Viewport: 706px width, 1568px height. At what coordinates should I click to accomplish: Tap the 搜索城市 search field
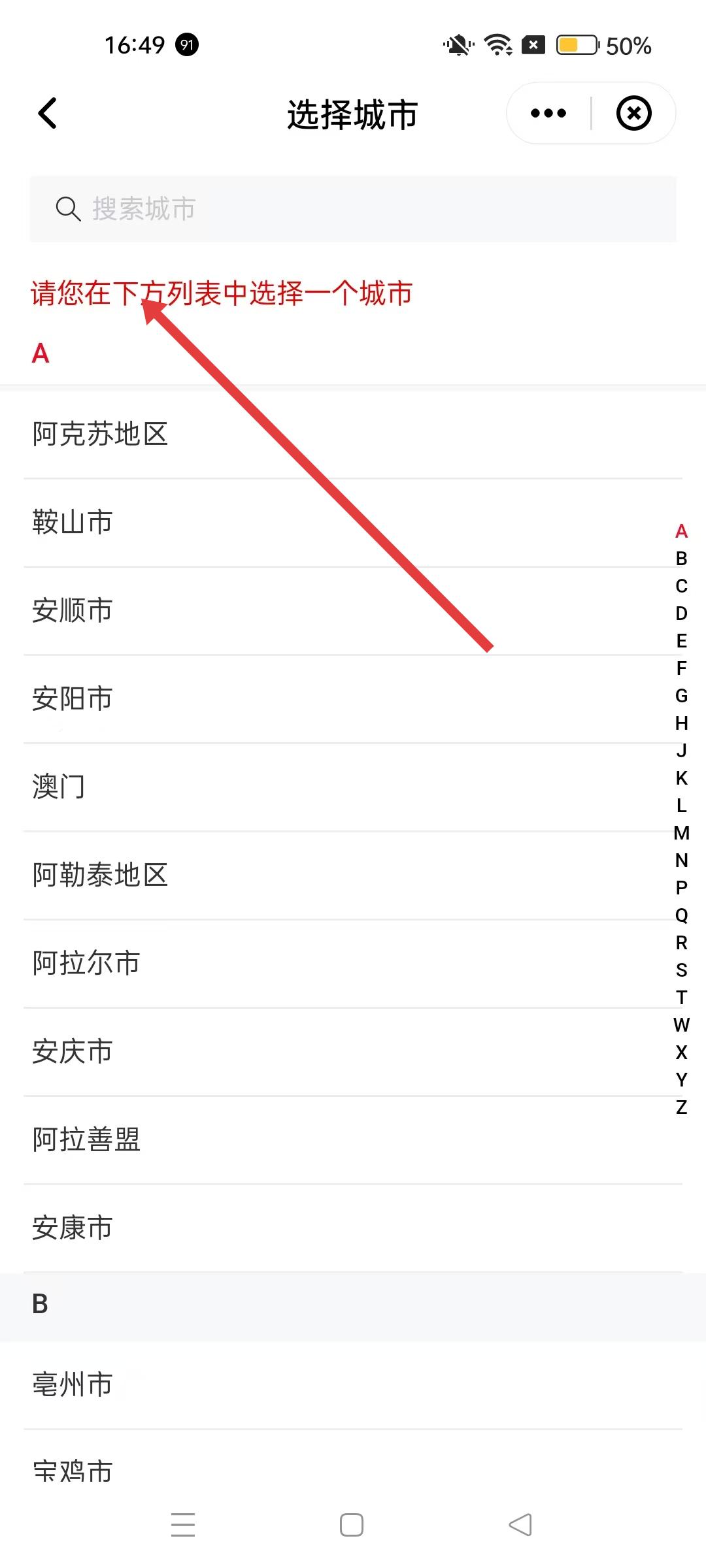(353, 209)
